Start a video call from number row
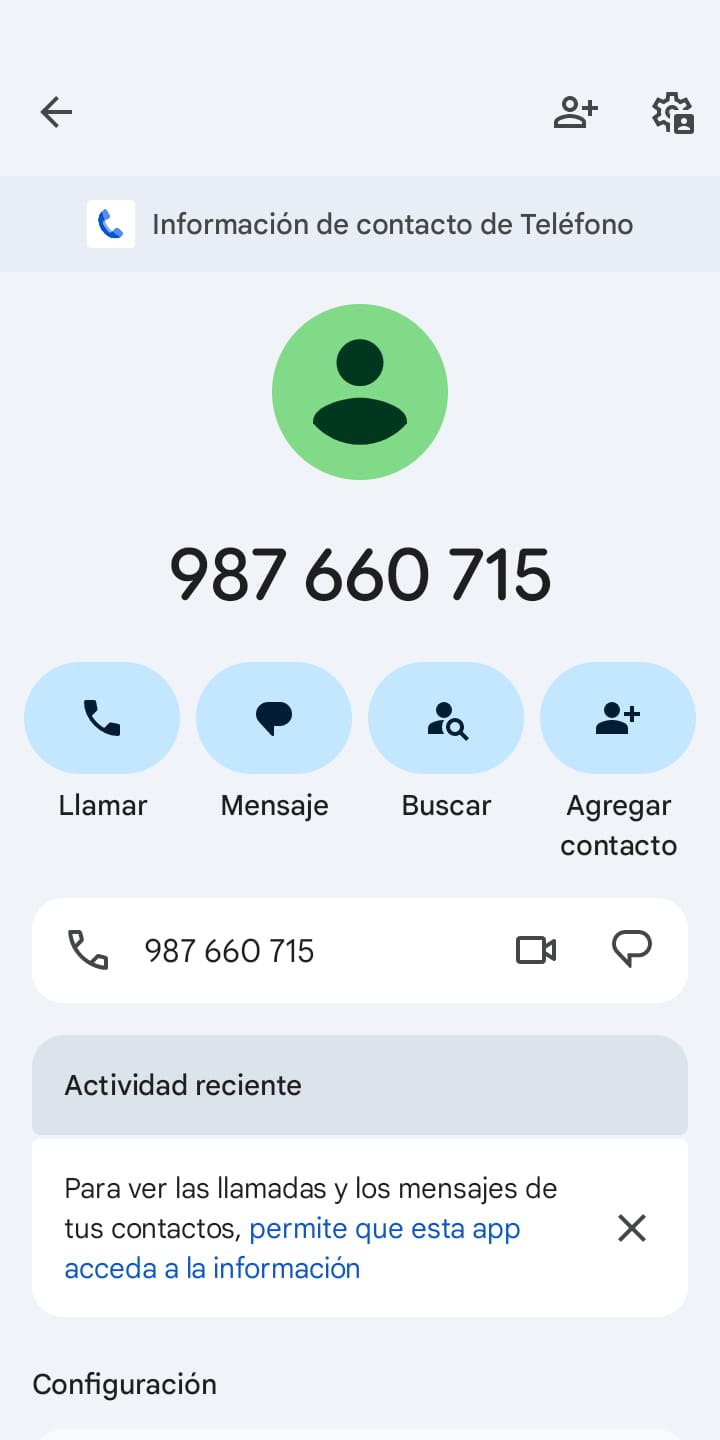The height and width of the screenshot is (1440, 720). tap(536, 950)
